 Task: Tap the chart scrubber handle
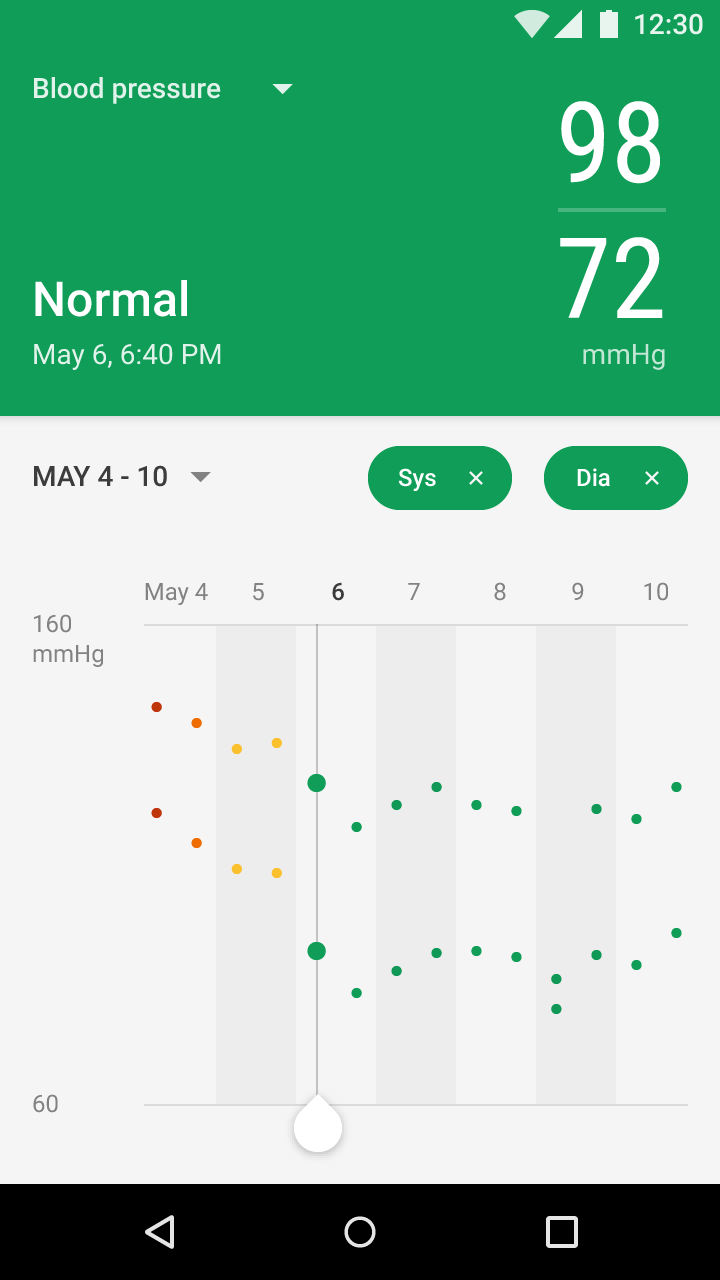pos(318,1127)
